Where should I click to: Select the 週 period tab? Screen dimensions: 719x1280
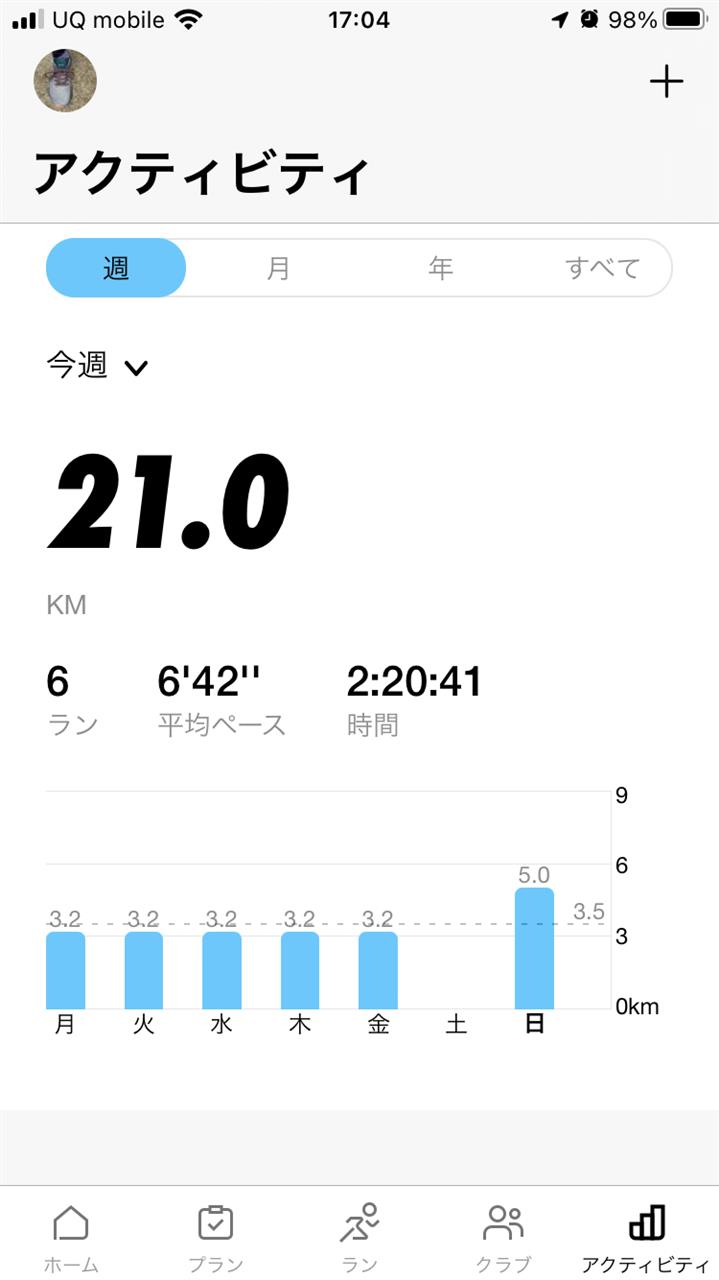tap(116, 268)
